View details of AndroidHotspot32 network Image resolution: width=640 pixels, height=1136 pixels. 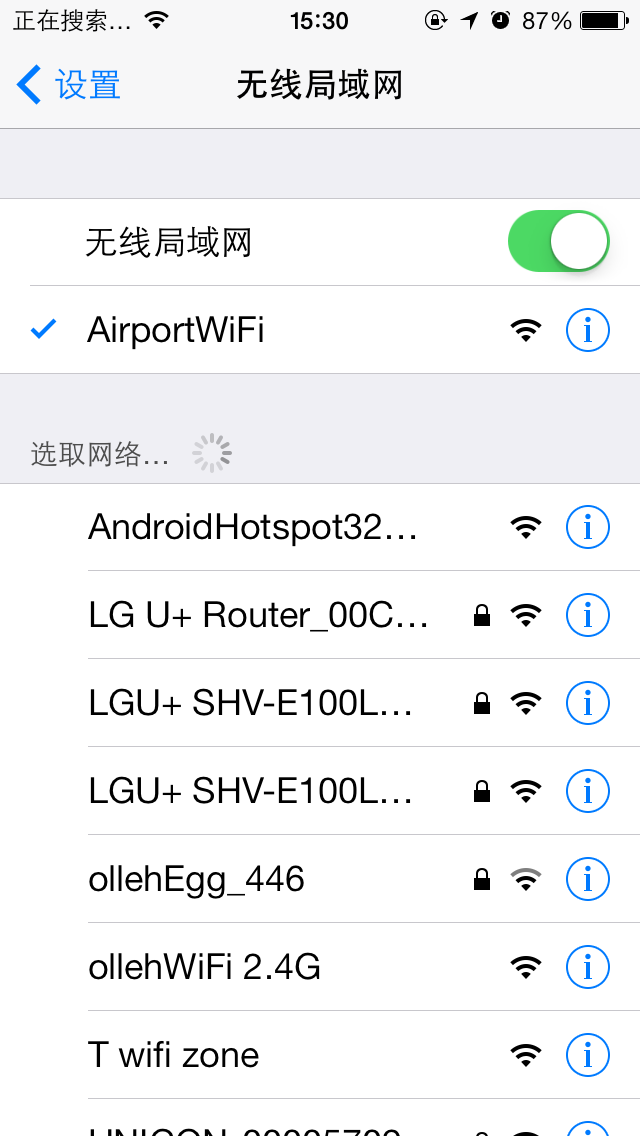tap(587, 526)
